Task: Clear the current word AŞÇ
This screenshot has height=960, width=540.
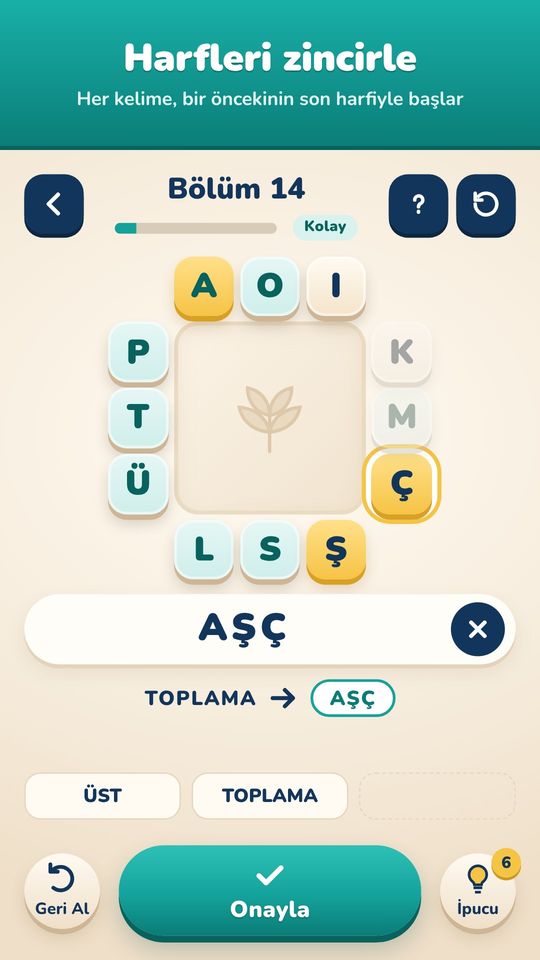Action: pyautogui.click(x=478, y=629)
